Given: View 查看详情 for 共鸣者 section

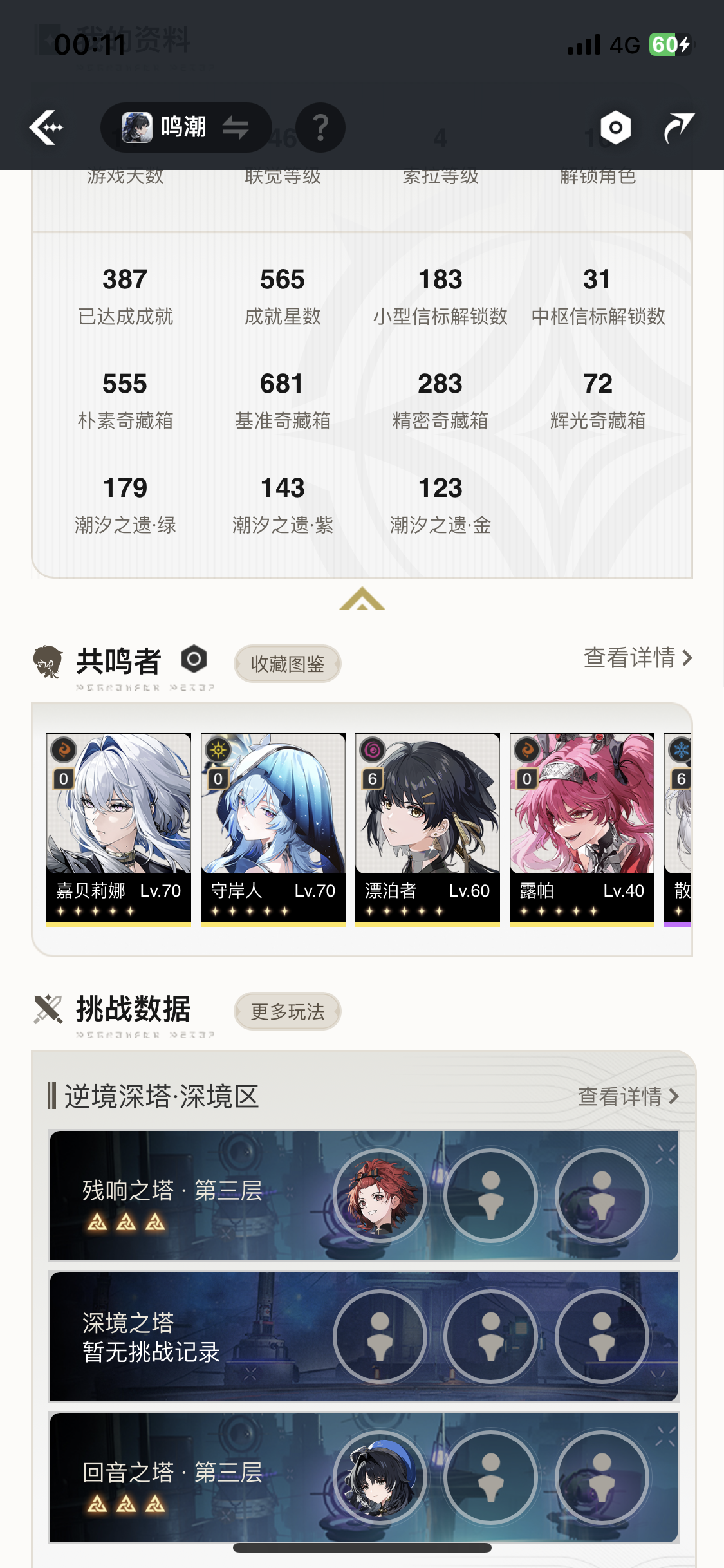Looking at the screenshot, I should [637, 658].
